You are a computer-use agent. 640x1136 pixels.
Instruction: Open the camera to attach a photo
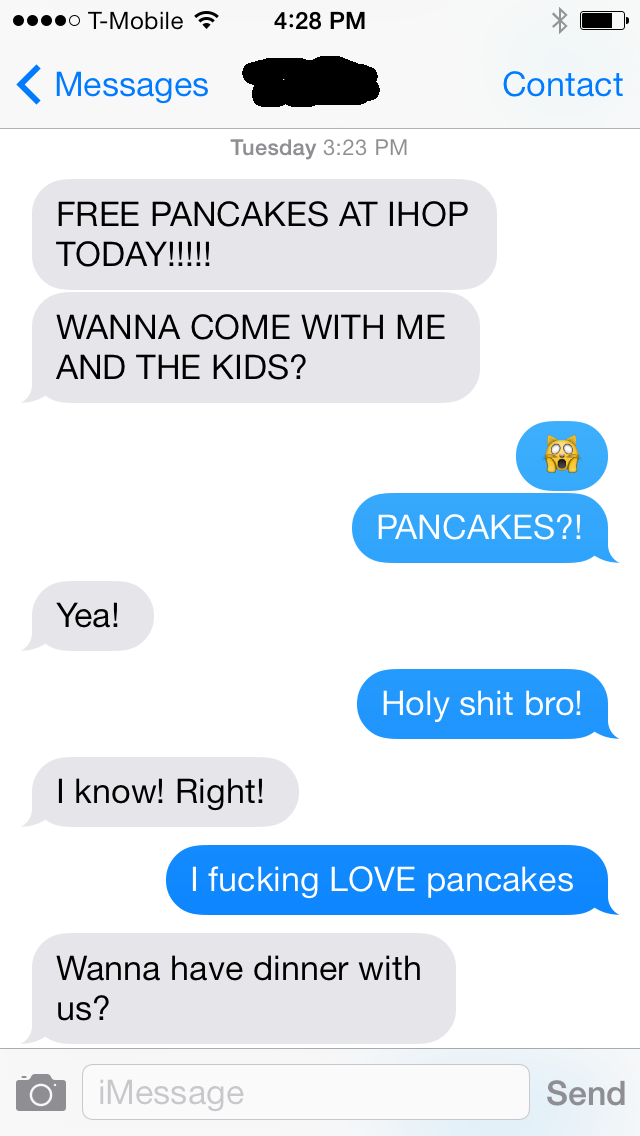tap(40, 1092)
